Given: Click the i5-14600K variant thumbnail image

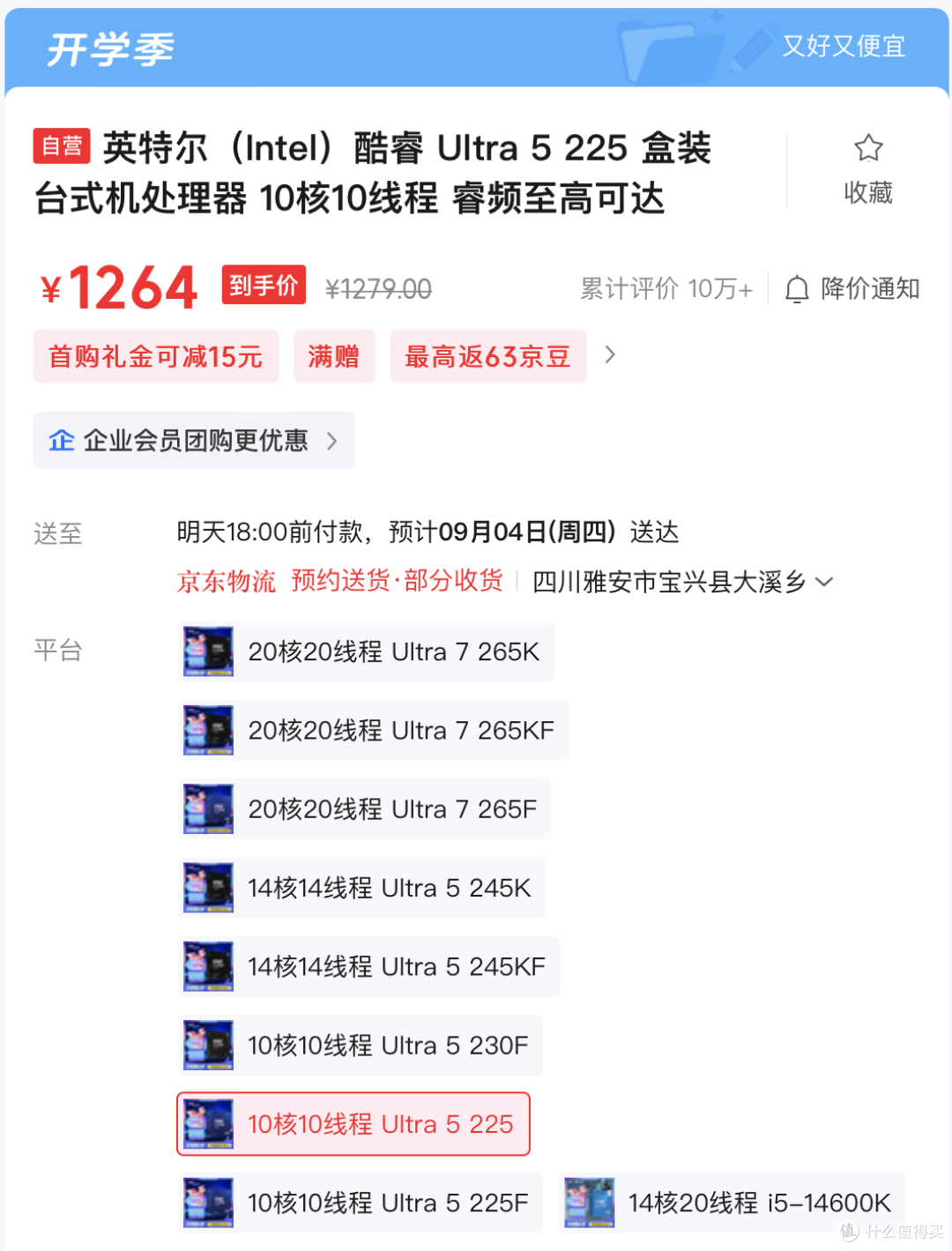Looking at the screenshot, I should pyautogui.click(x=589, y=1203).
